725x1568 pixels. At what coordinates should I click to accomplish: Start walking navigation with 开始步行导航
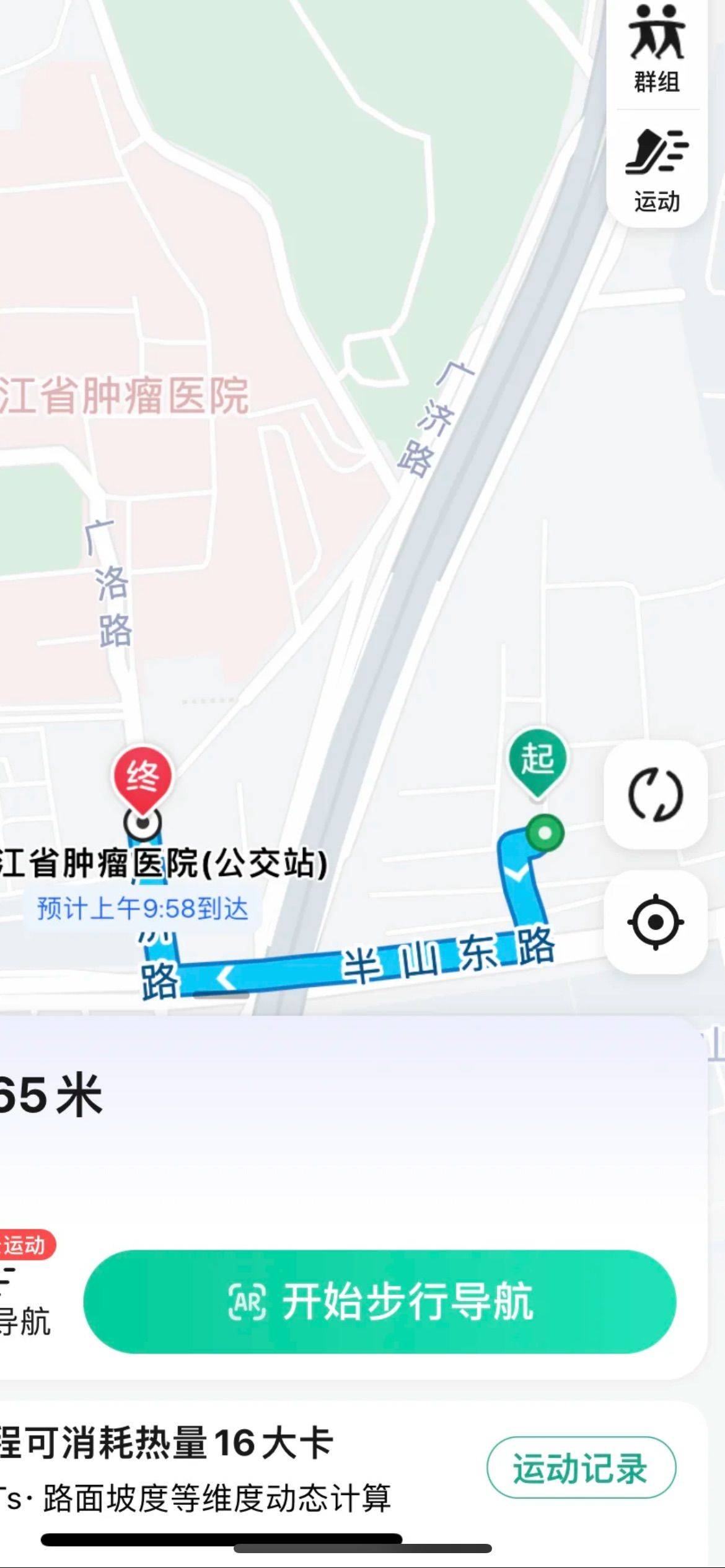coord(380,1302)
